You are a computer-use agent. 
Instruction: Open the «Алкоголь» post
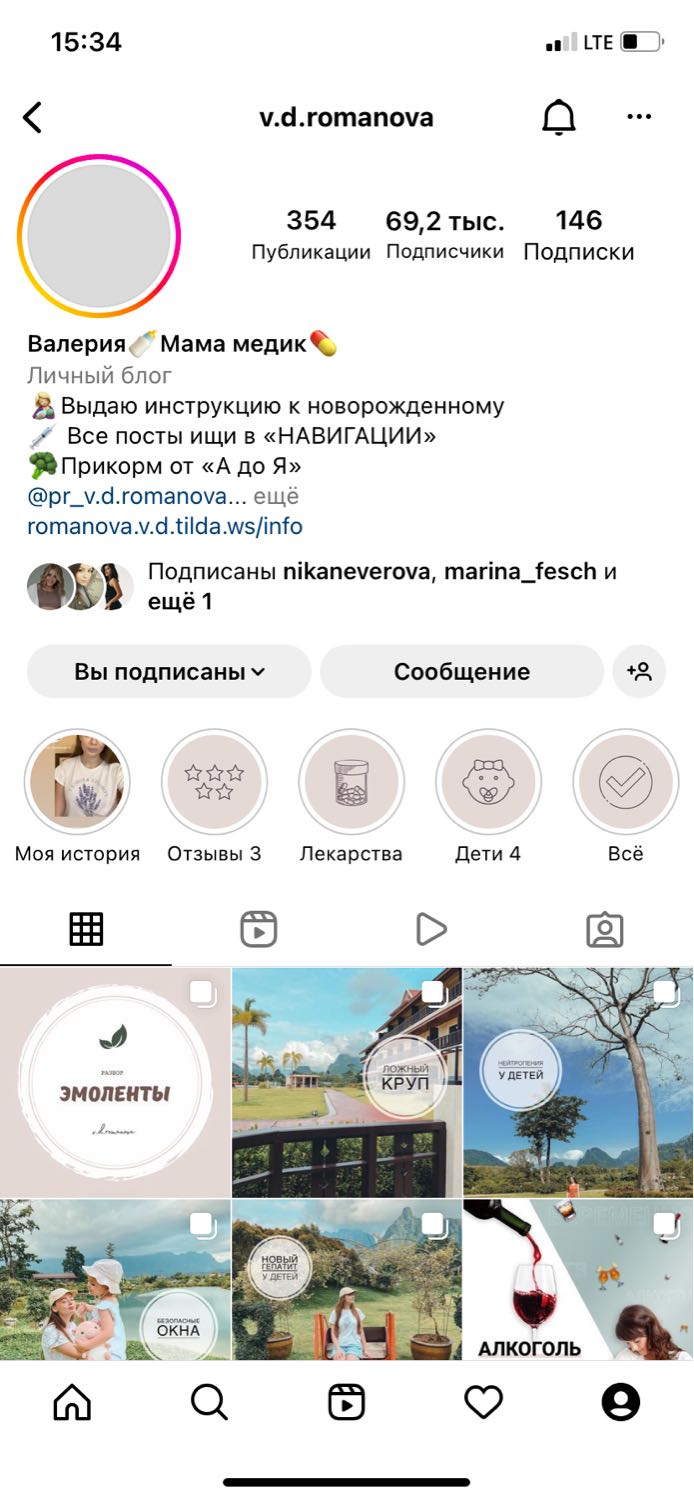[578, 1280]
